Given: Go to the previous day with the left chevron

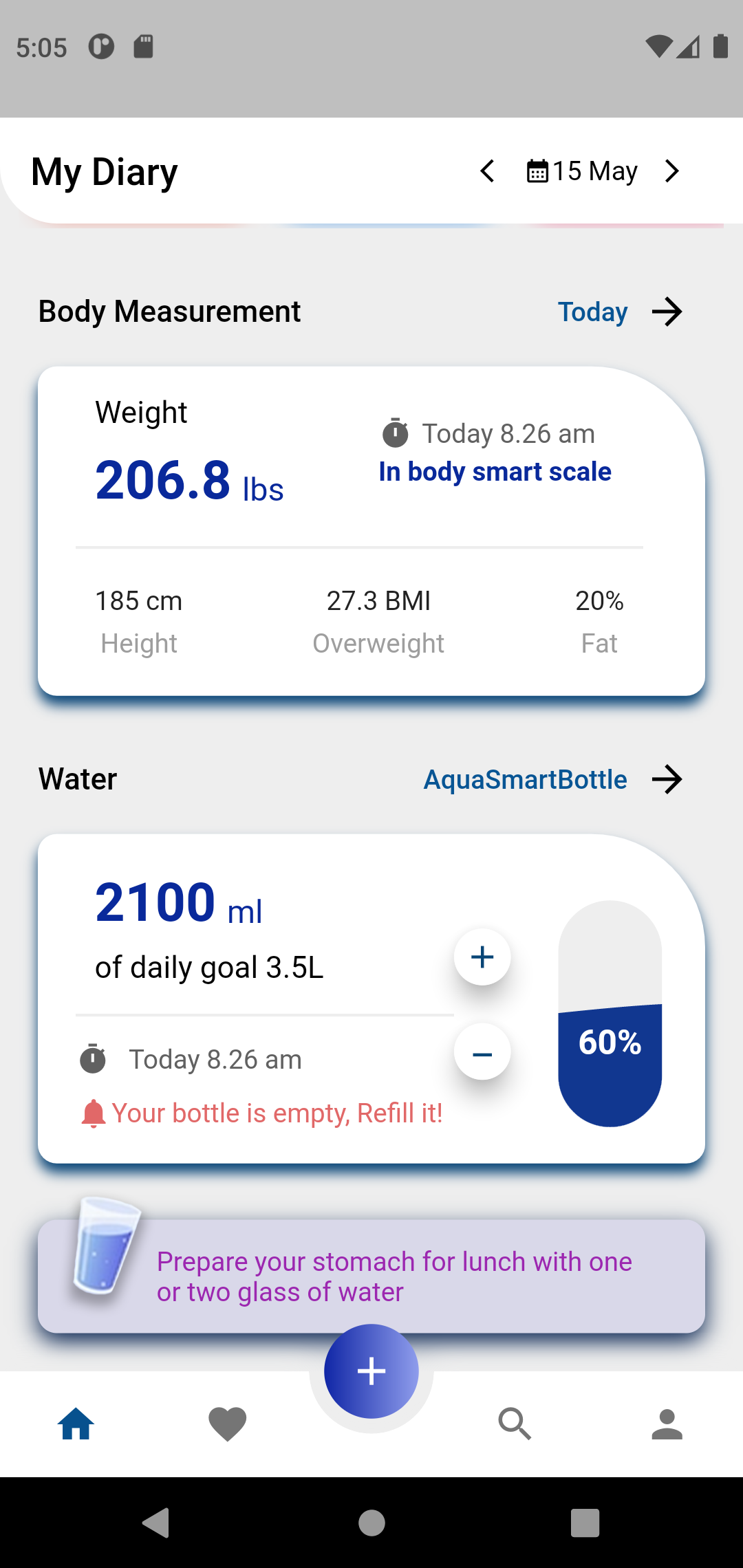Looking at the screenshot, I should pos(488,170).
